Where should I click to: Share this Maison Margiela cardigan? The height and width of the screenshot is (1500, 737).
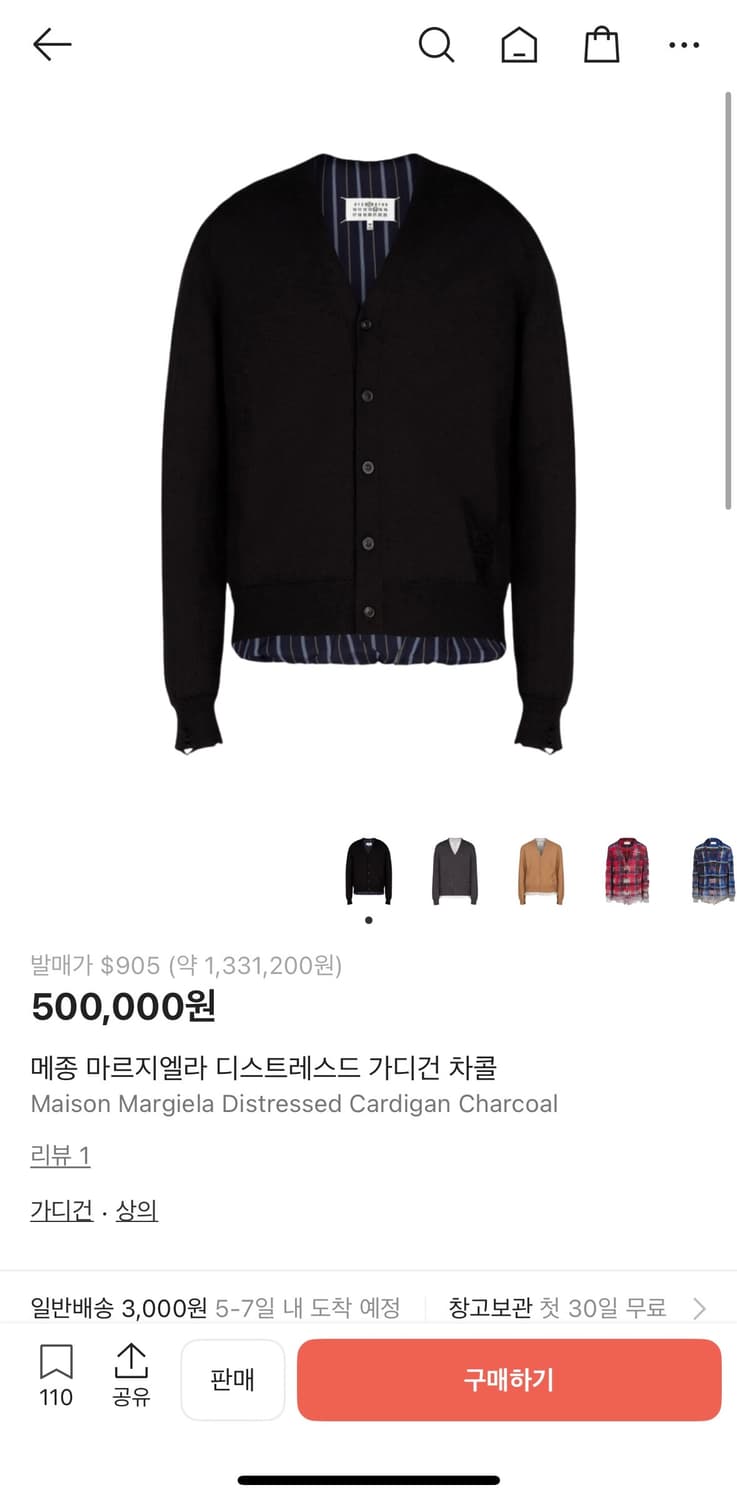131,1378
